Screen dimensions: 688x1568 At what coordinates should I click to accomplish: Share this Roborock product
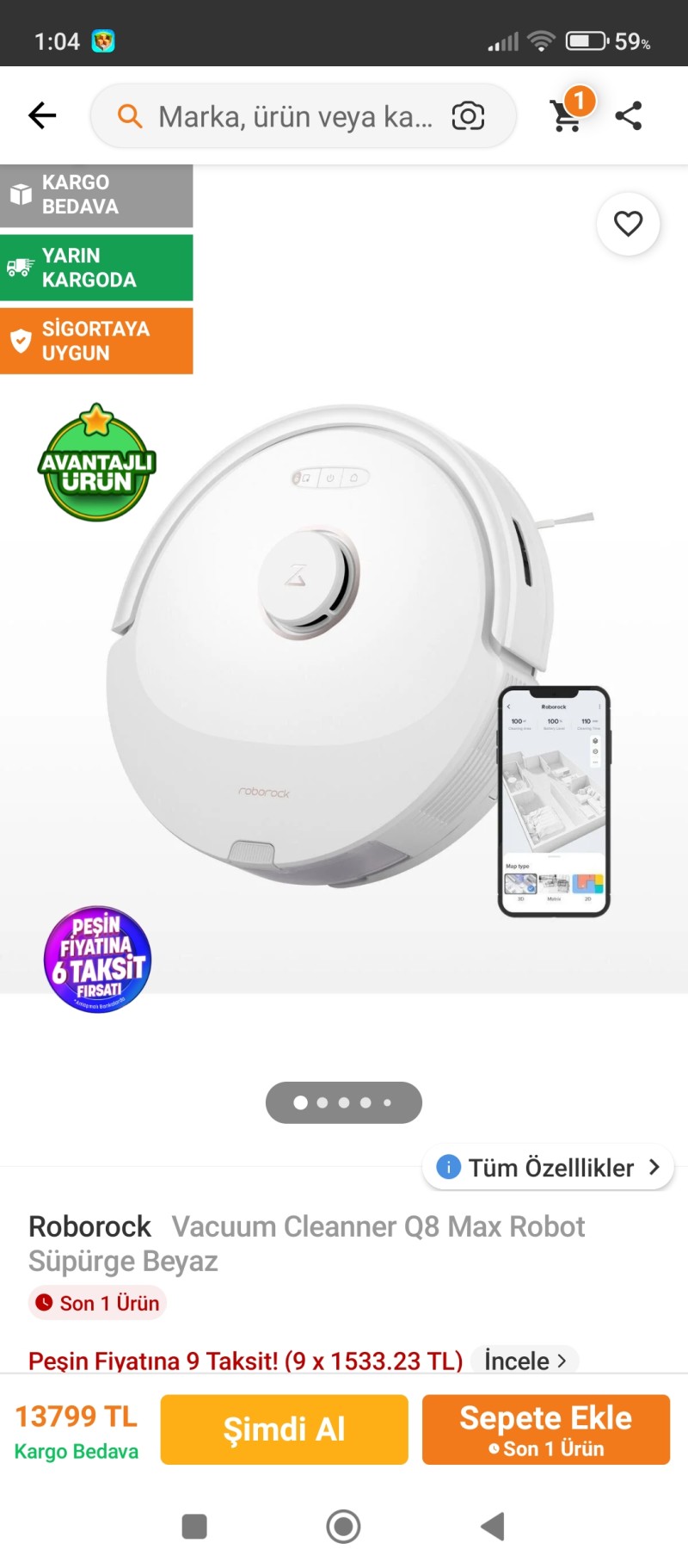click(629, 115)
